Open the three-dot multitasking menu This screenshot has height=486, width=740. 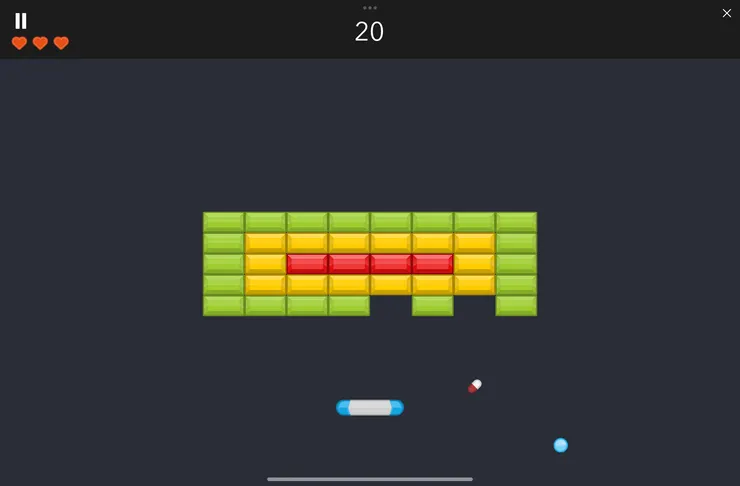point(370,8)
